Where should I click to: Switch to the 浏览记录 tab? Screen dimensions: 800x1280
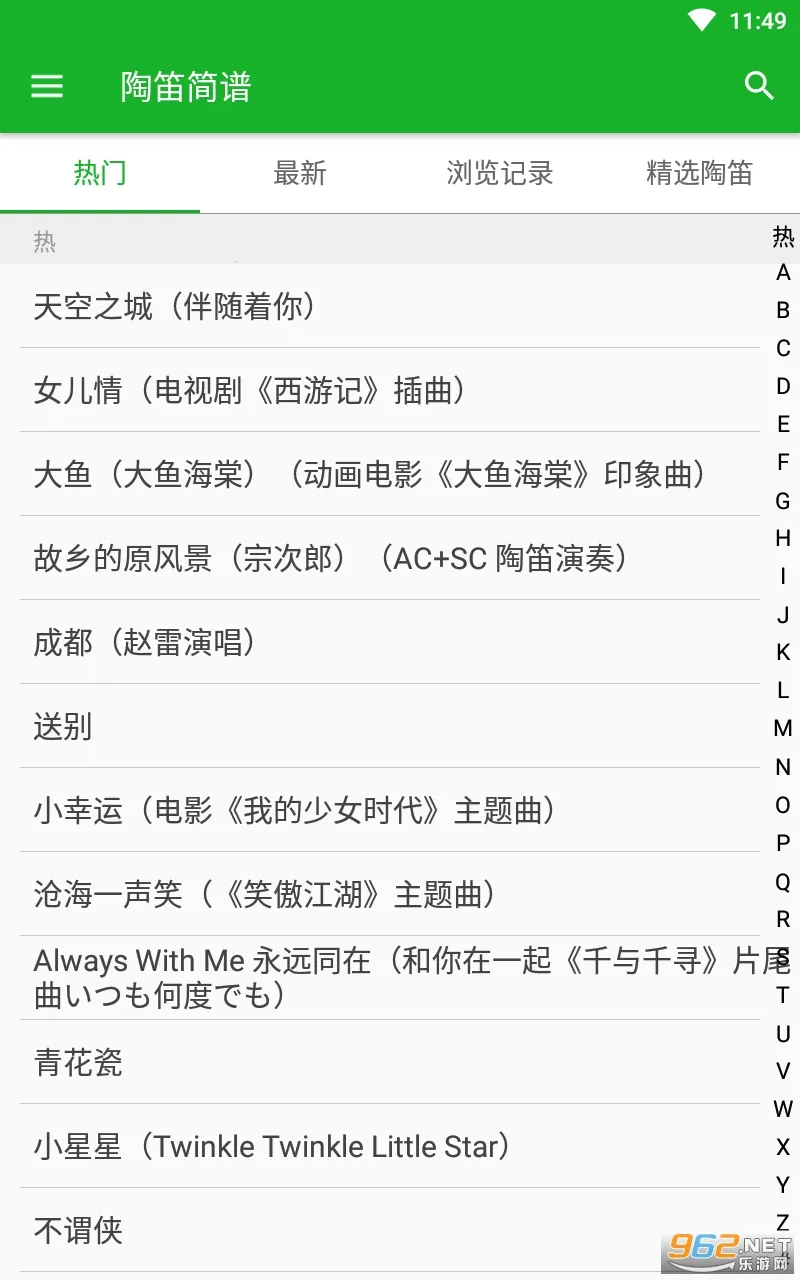point(500,173)
